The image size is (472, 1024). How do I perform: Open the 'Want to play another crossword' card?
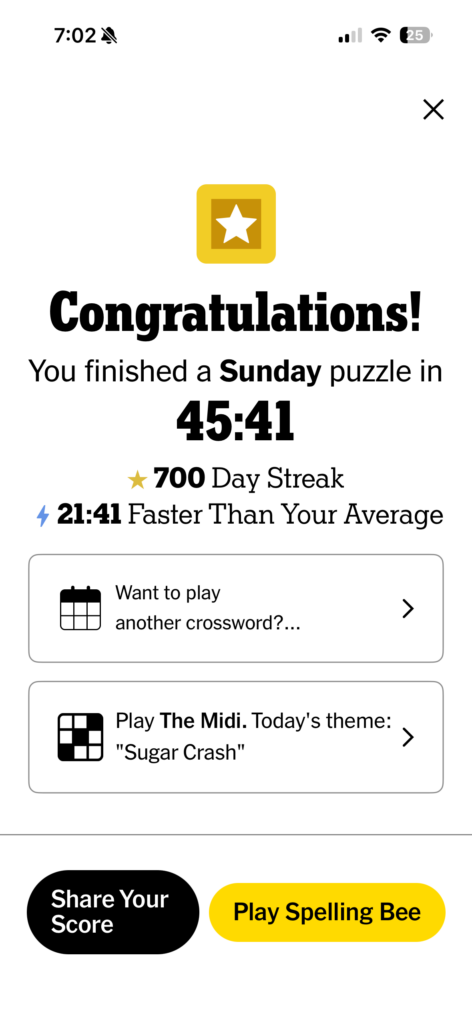pyautogui.click(x=236, y=608)
